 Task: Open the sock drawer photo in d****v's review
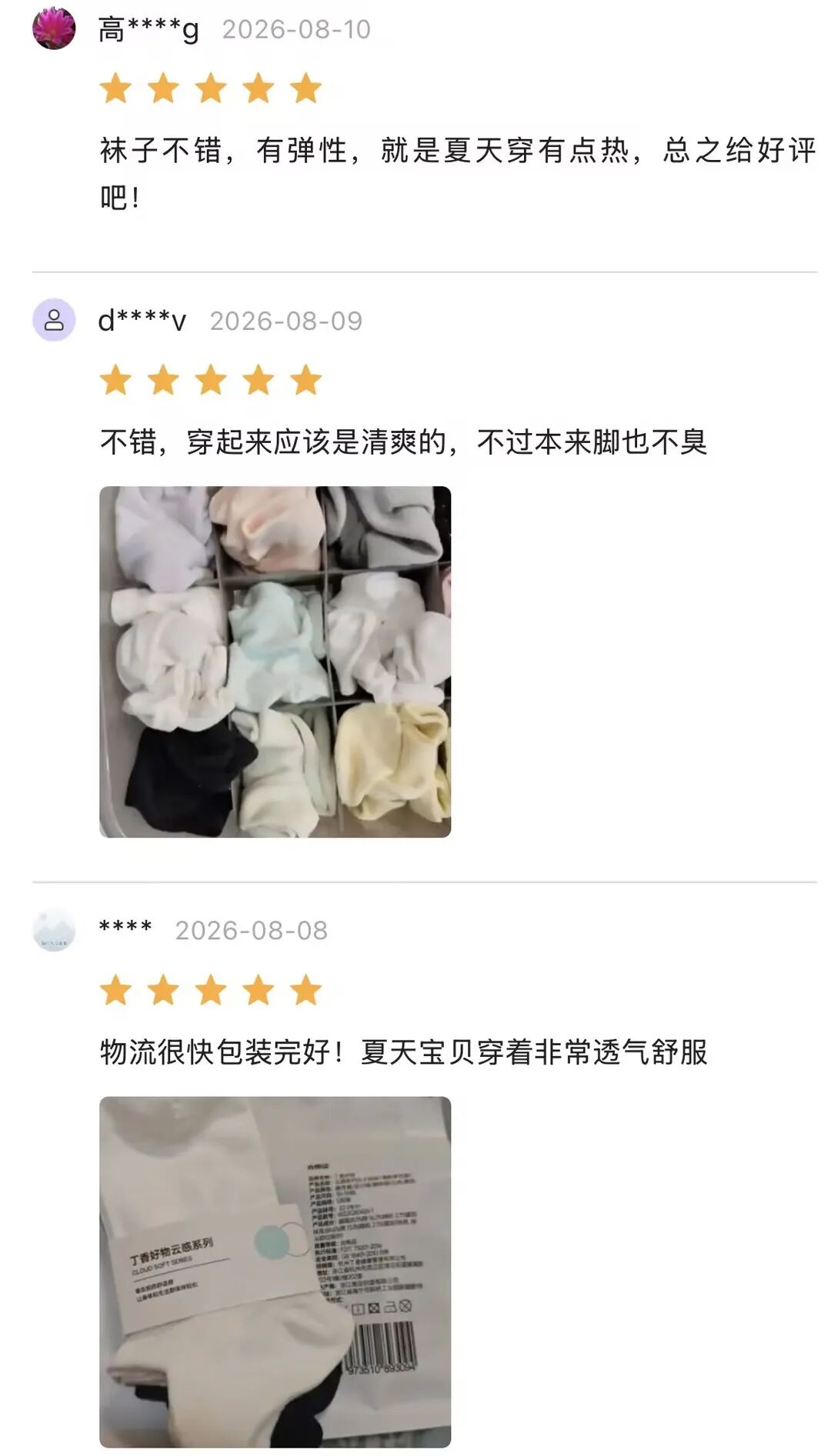tap(275, 661)
